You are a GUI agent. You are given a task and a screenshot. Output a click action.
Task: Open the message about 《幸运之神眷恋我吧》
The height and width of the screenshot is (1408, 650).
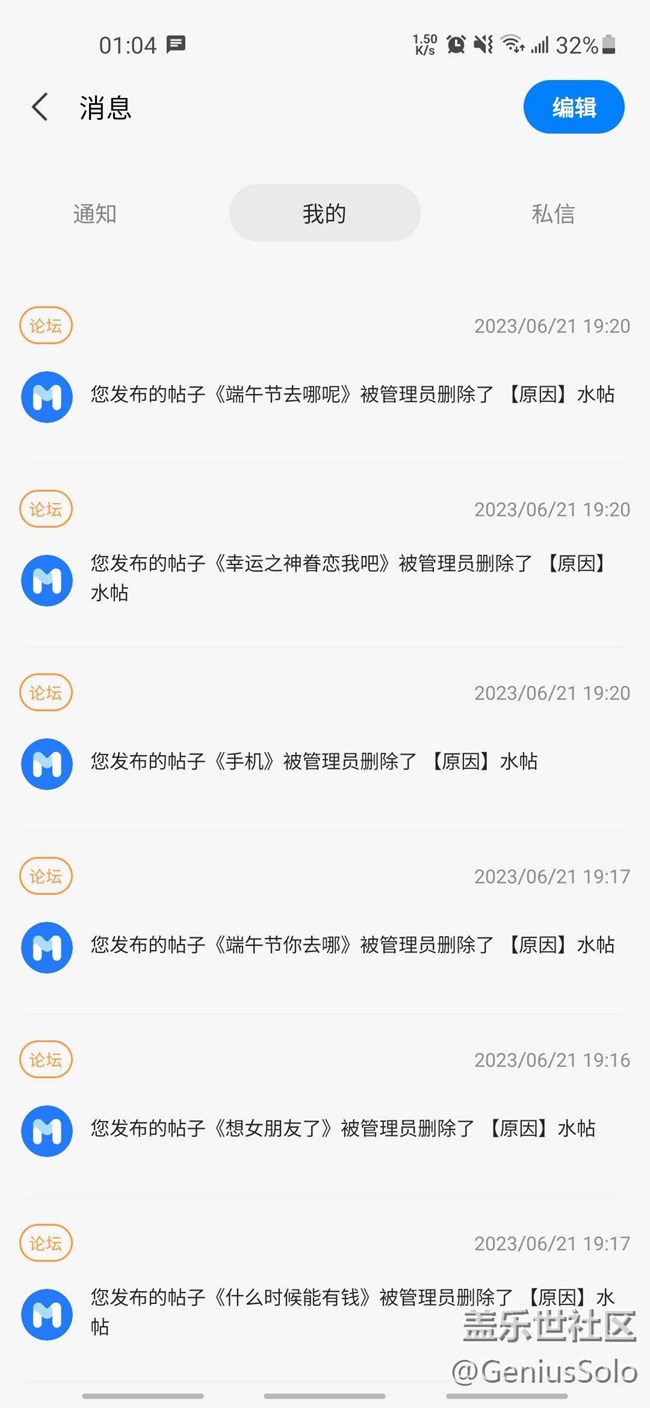[325, 556]
